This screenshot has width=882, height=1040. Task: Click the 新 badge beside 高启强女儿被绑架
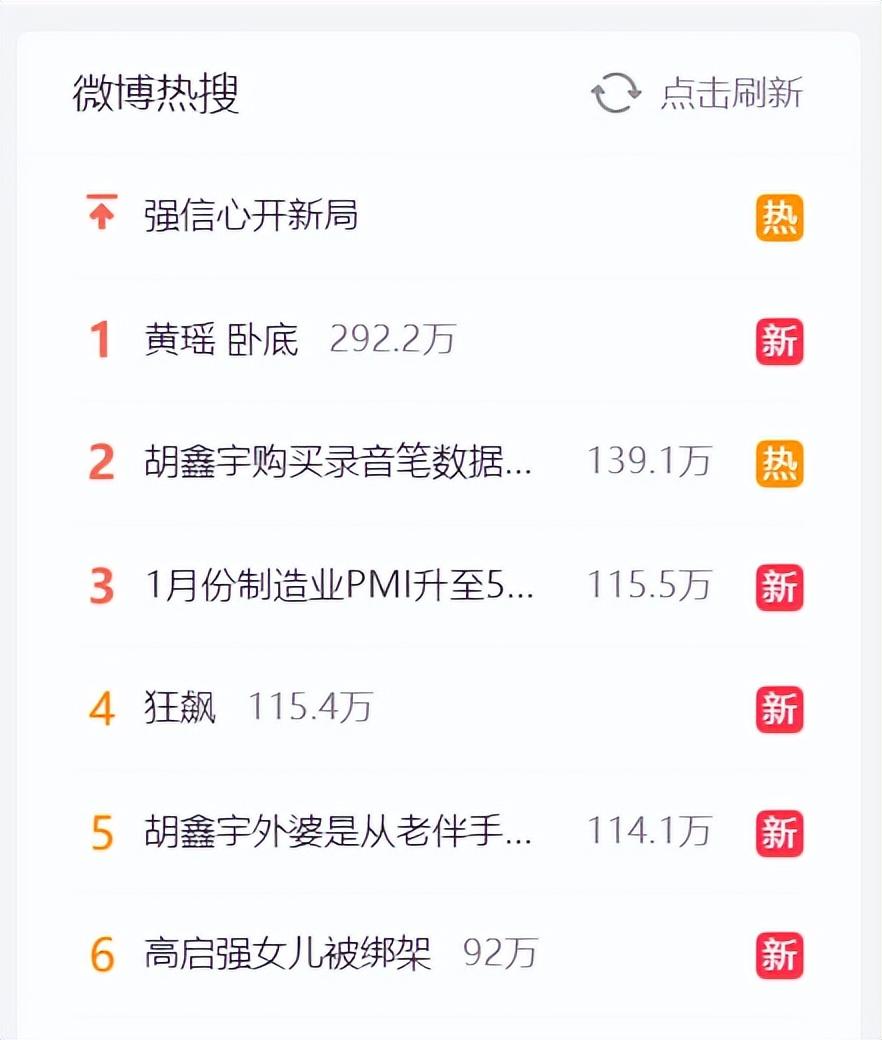(x=779, y=955)
